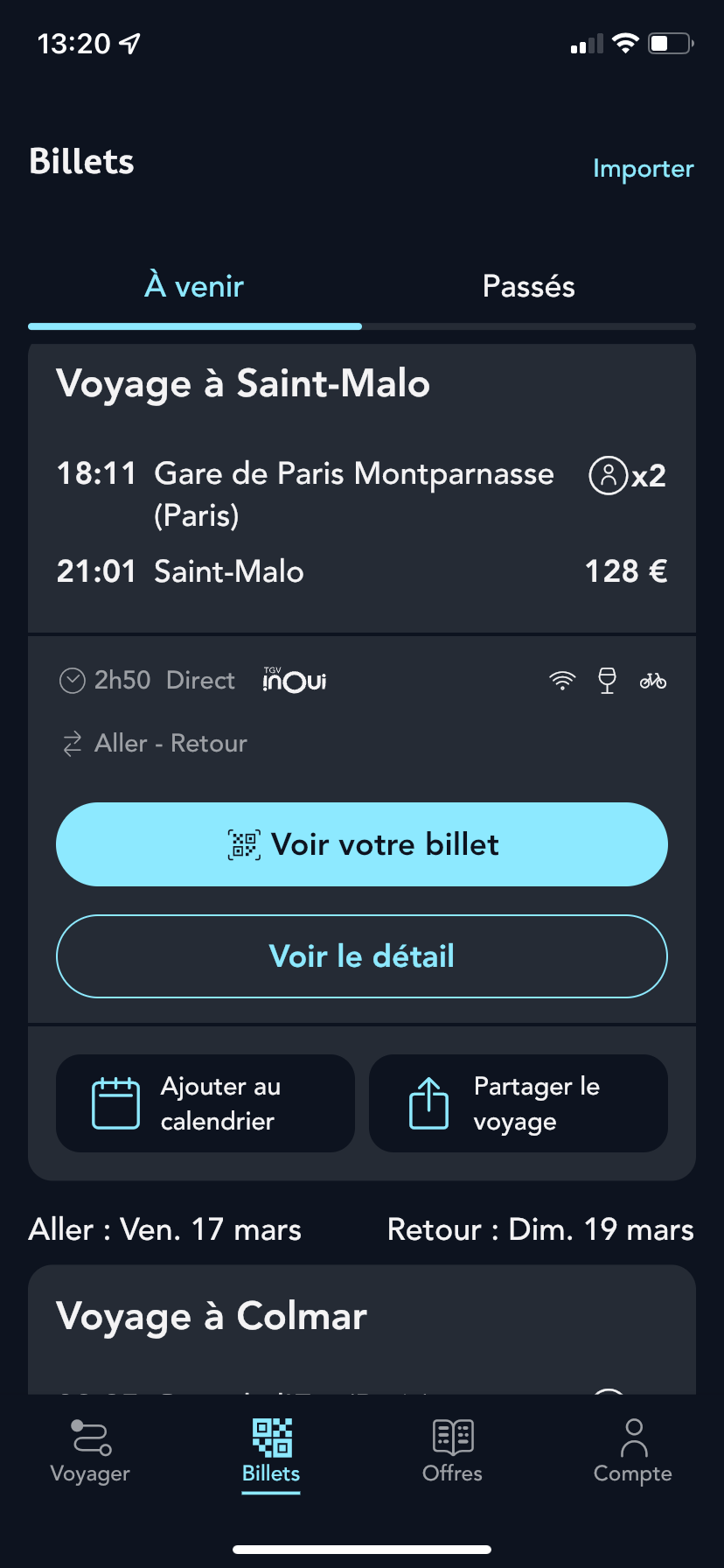Viewport: 724px width, 1568px height.
Task: Tap the Voir votre billet button
Action: coord(361,843)
